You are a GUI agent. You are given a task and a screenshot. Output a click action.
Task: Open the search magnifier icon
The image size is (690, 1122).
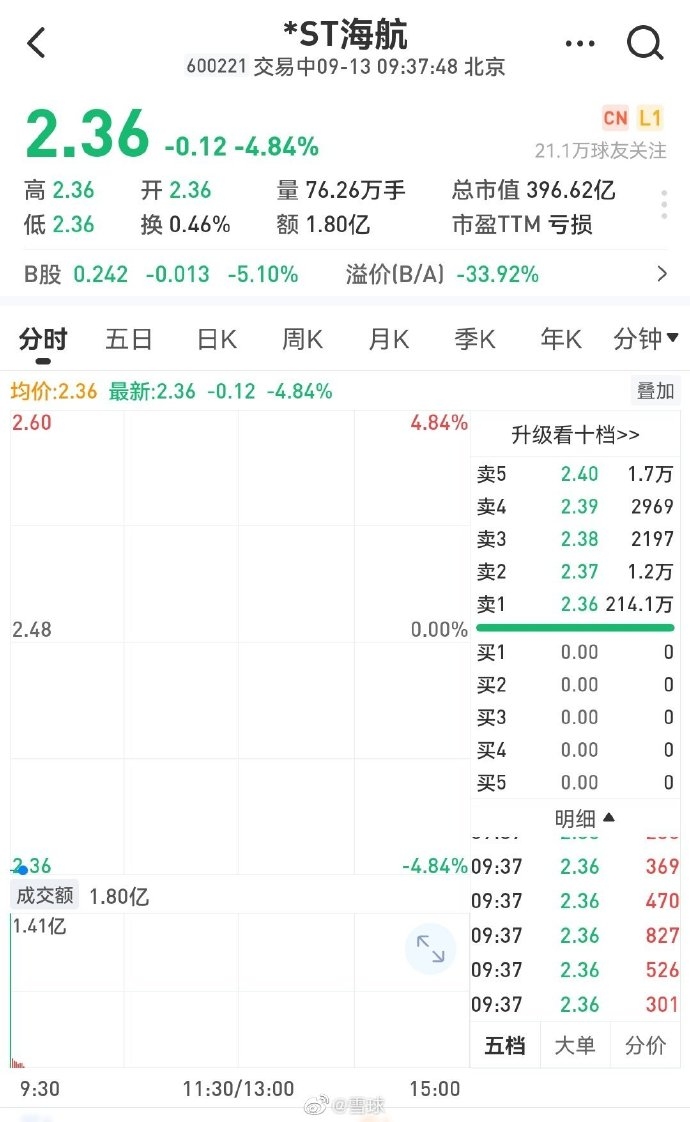point(645,43)
